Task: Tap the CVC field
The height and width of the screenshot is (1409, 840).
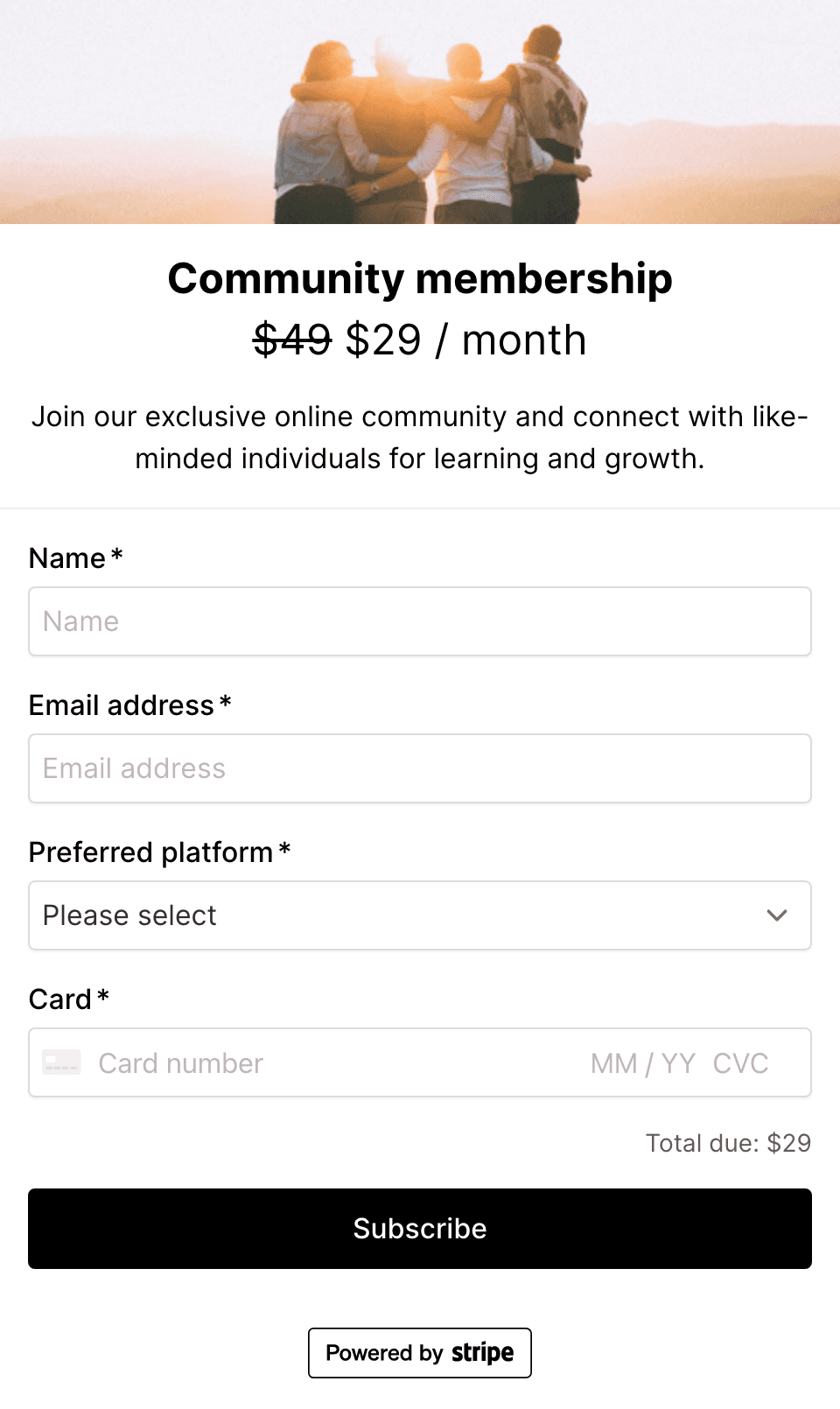Action: coord(742,1063)
